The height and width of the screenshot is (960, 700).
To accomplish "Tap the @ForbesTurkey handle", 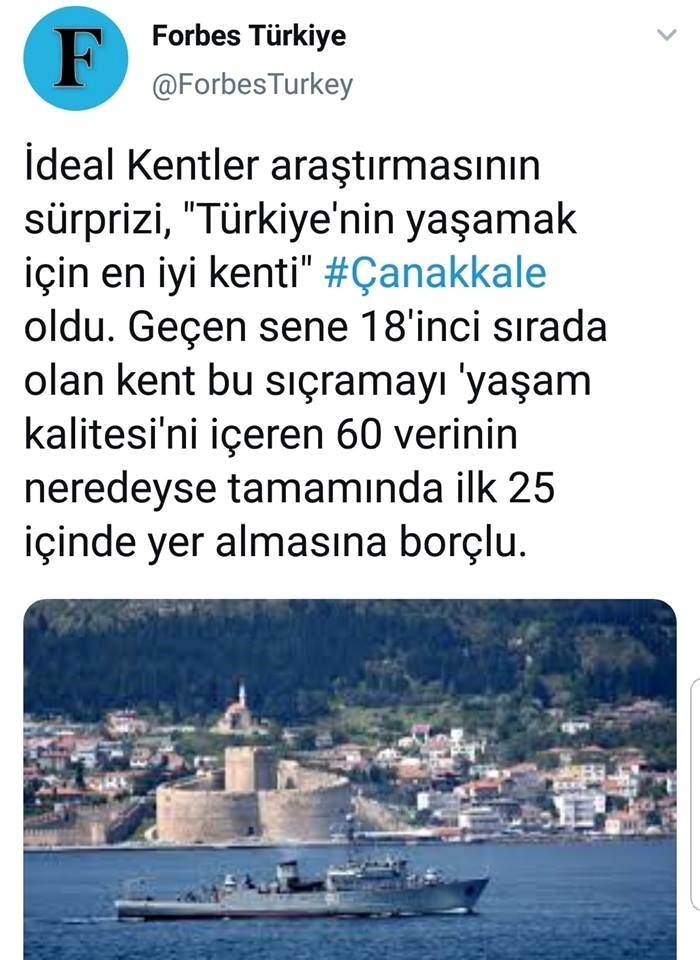I will [x=251, y=85].
